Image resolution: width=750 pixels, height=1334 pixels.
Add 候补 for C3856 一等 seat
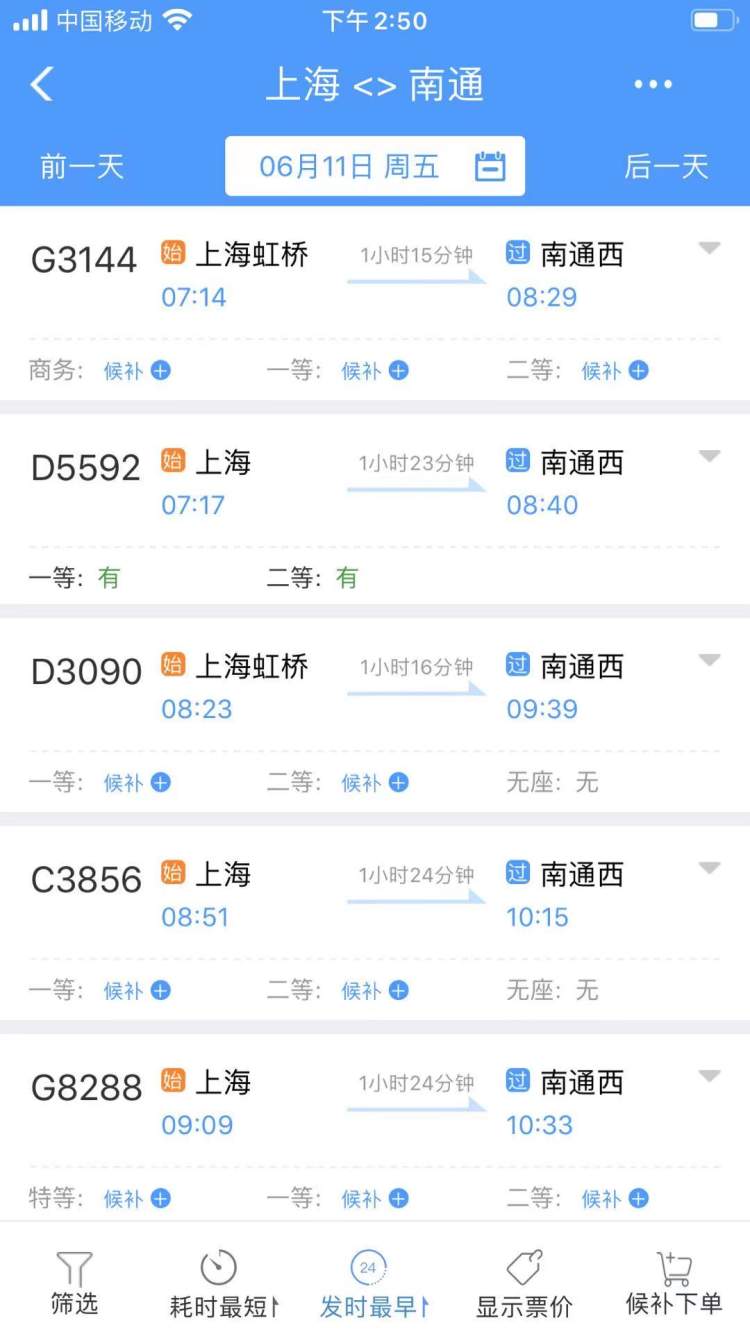137,991
